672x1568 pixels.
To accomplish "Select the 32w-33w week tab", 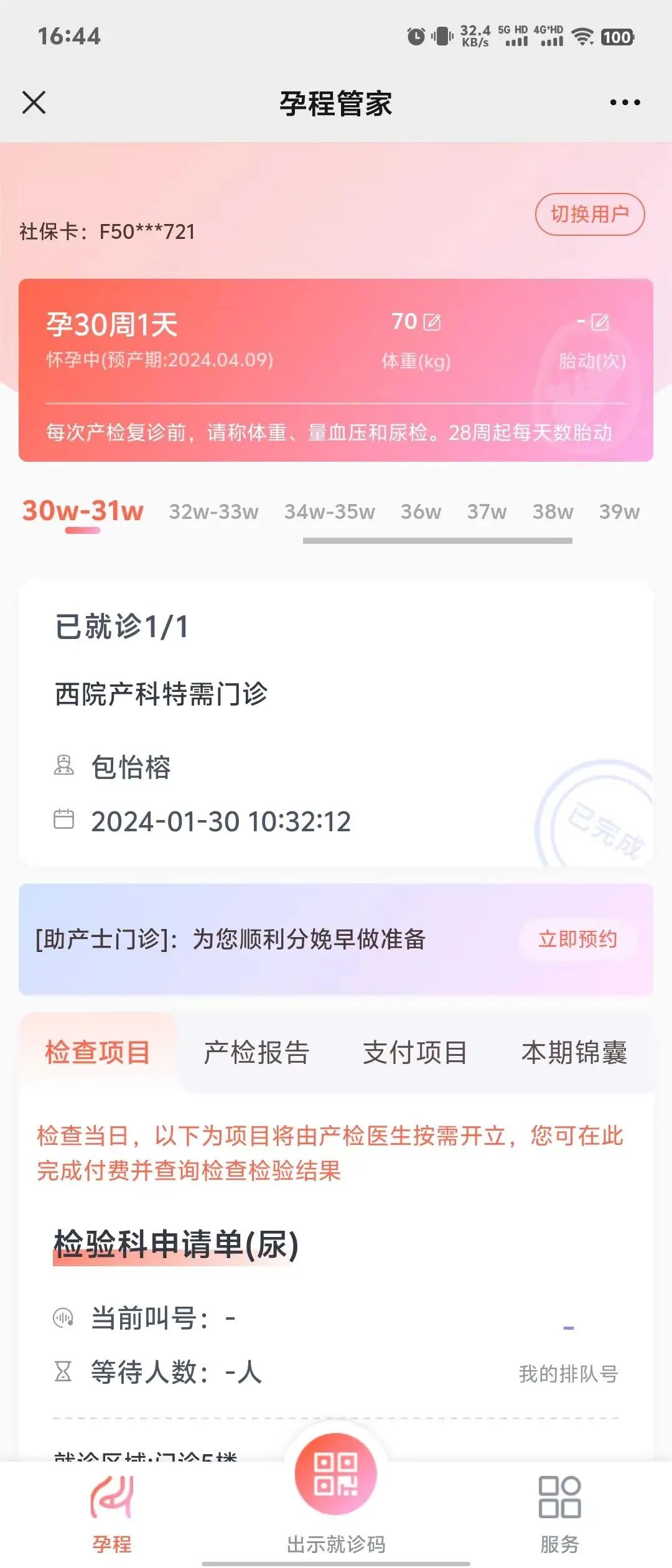I will tap(213, 511).
